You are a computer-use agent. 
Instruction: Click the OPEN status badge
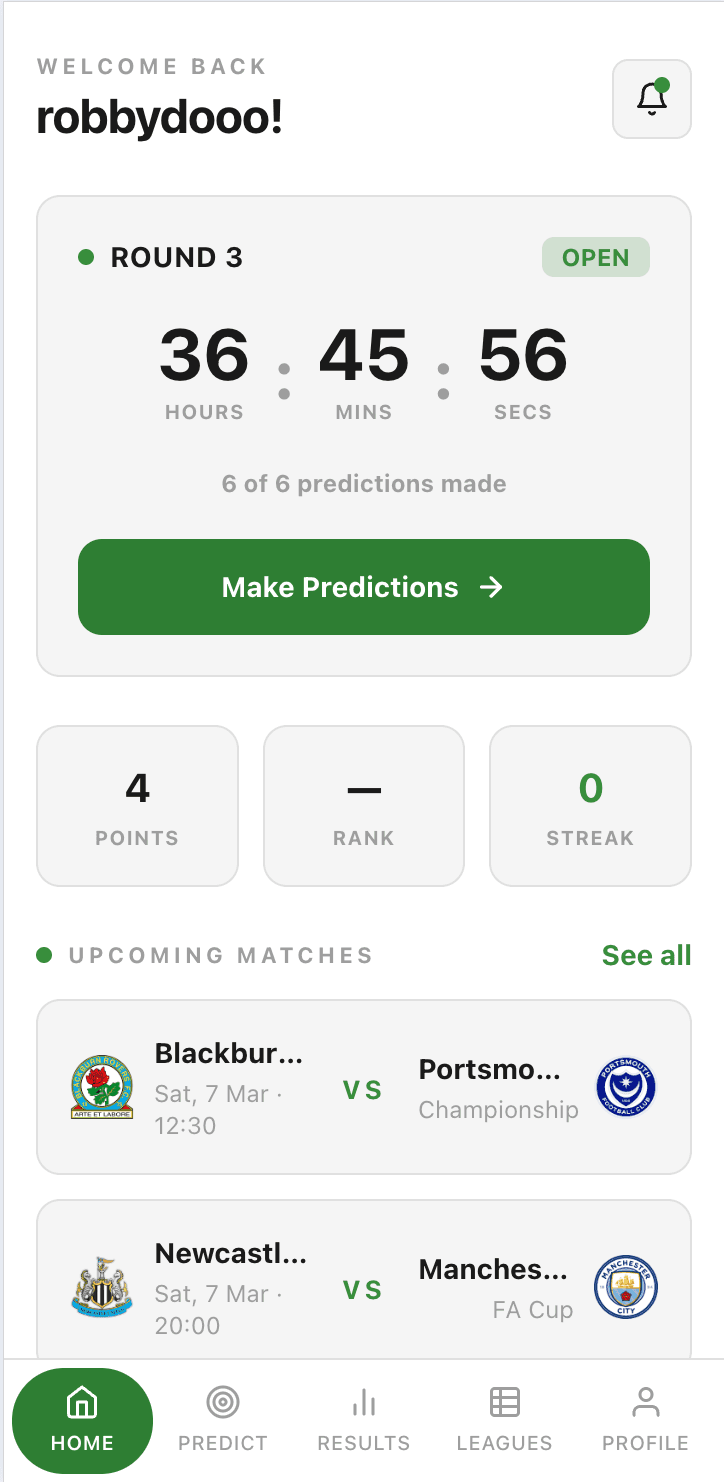tap(596, 257)
